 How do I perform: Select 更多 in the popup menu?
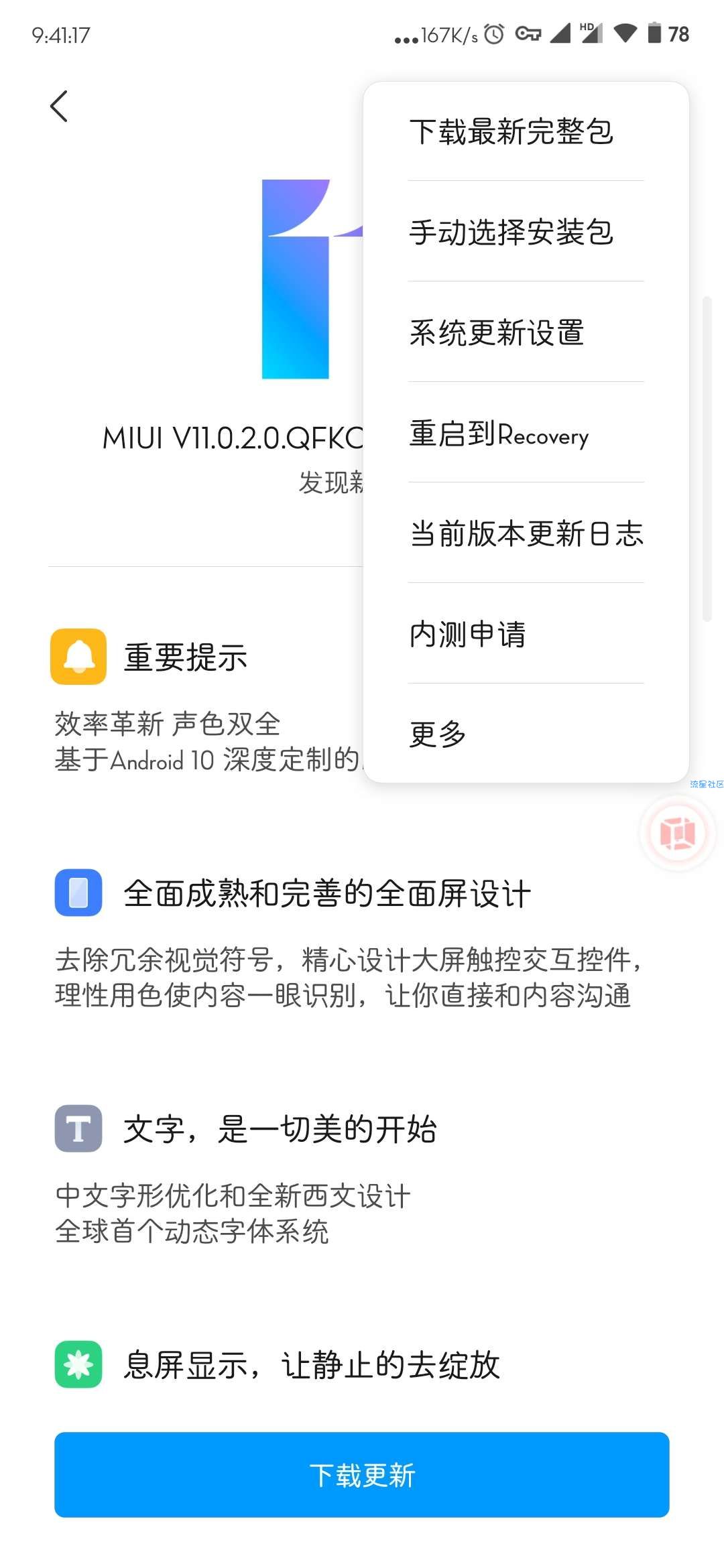click(x=526, y=734)
